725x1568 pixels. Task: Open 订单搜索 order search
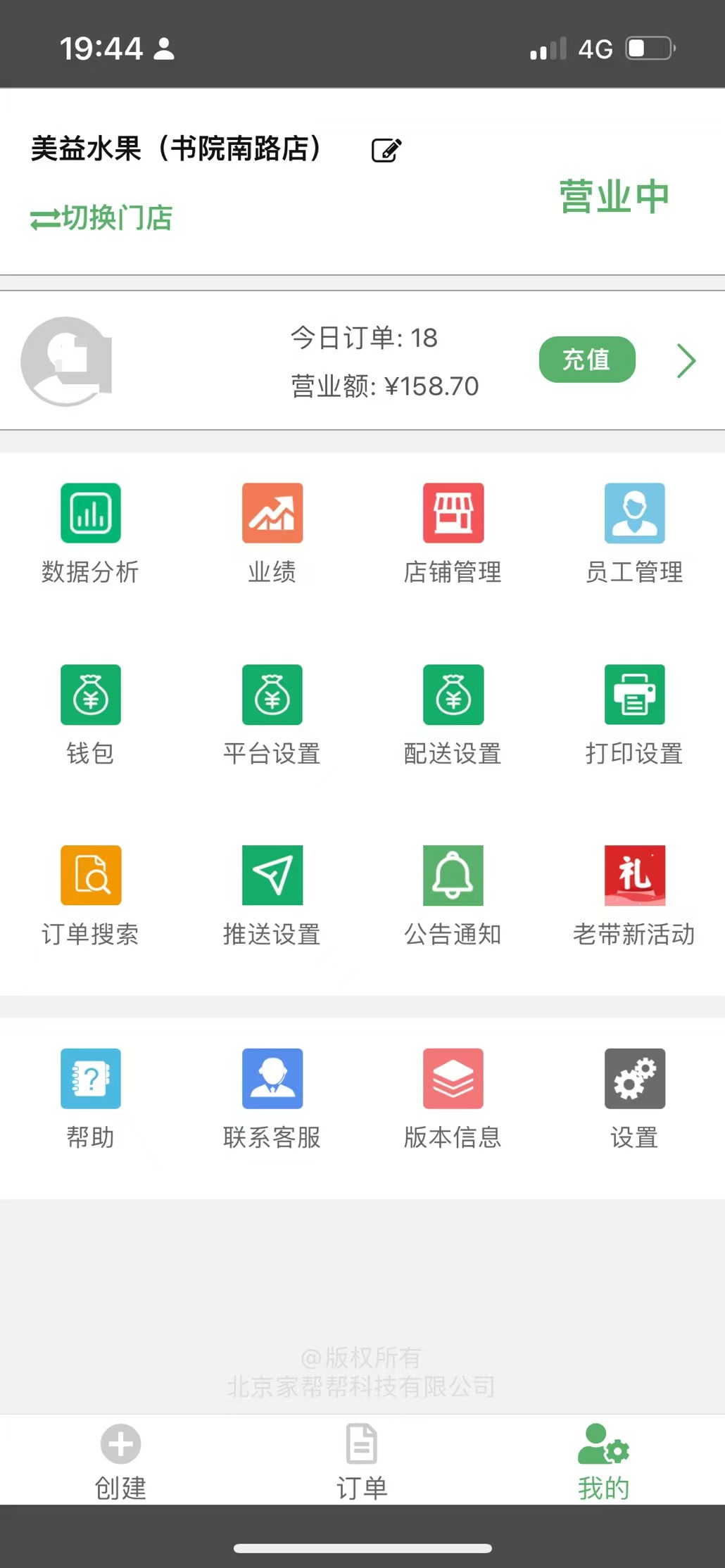pos(91,897)
